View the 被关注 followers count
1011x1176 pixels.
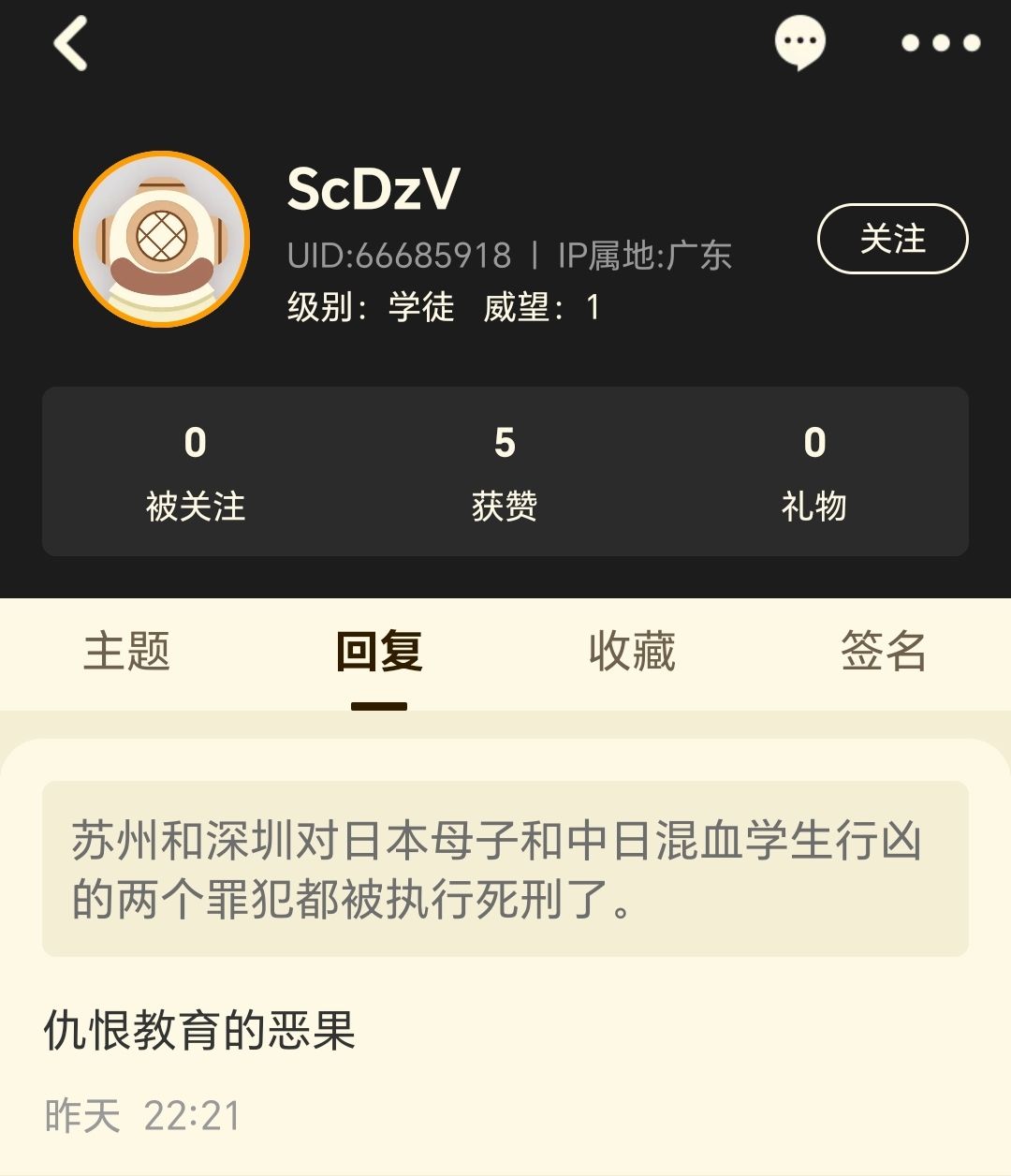[x=196, y=471]
